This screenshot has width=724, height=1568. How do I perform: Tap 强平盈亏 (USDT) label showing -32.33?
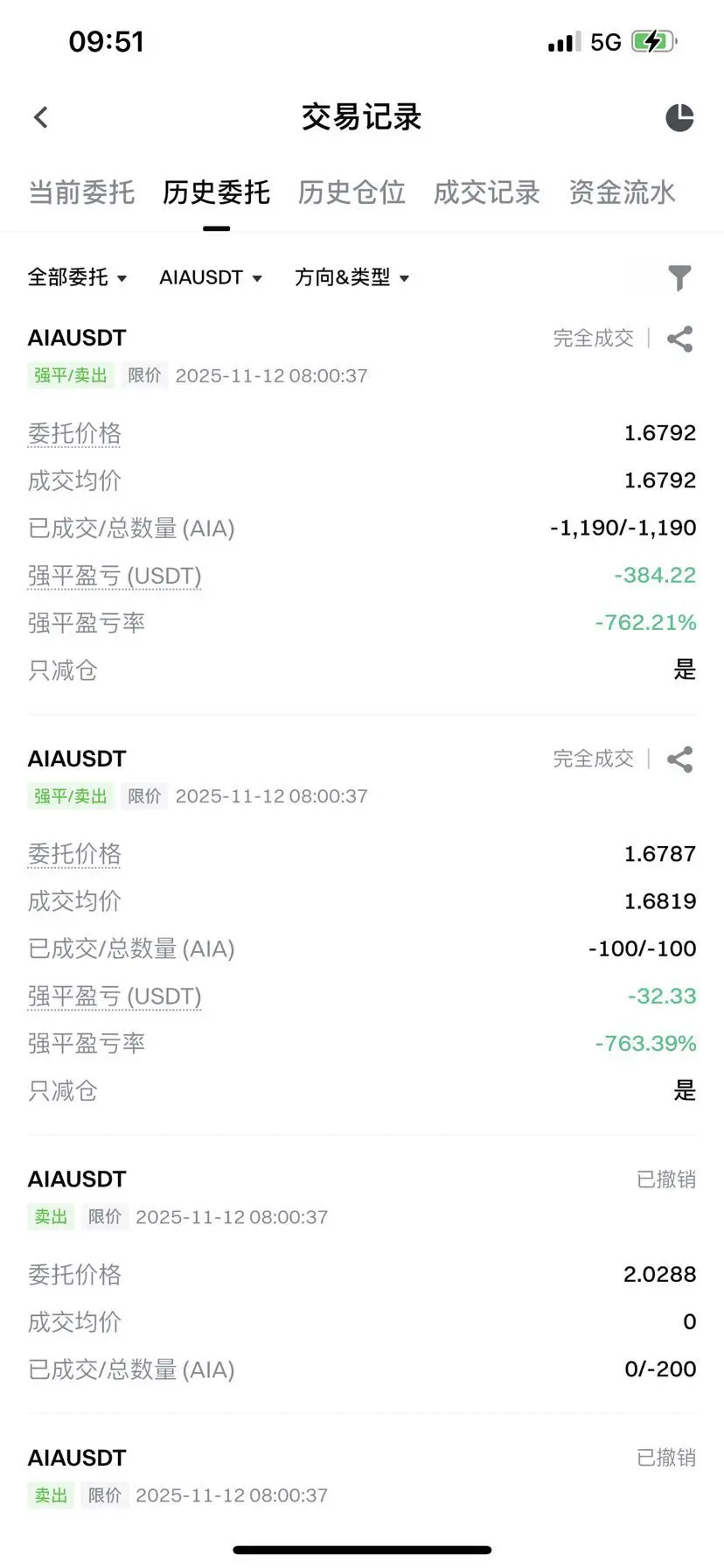[115, 997]
